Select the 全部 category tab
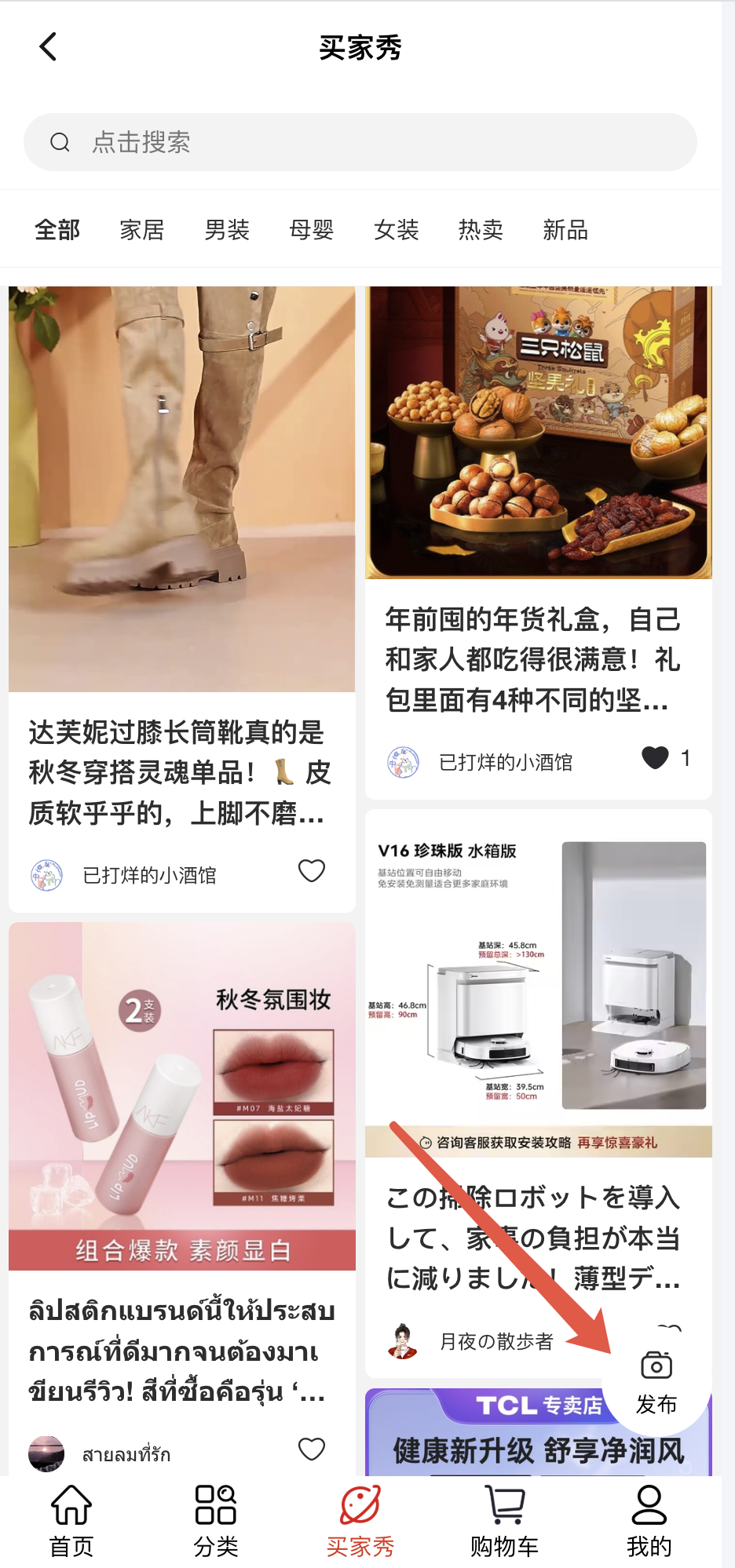 coord(57,230)
